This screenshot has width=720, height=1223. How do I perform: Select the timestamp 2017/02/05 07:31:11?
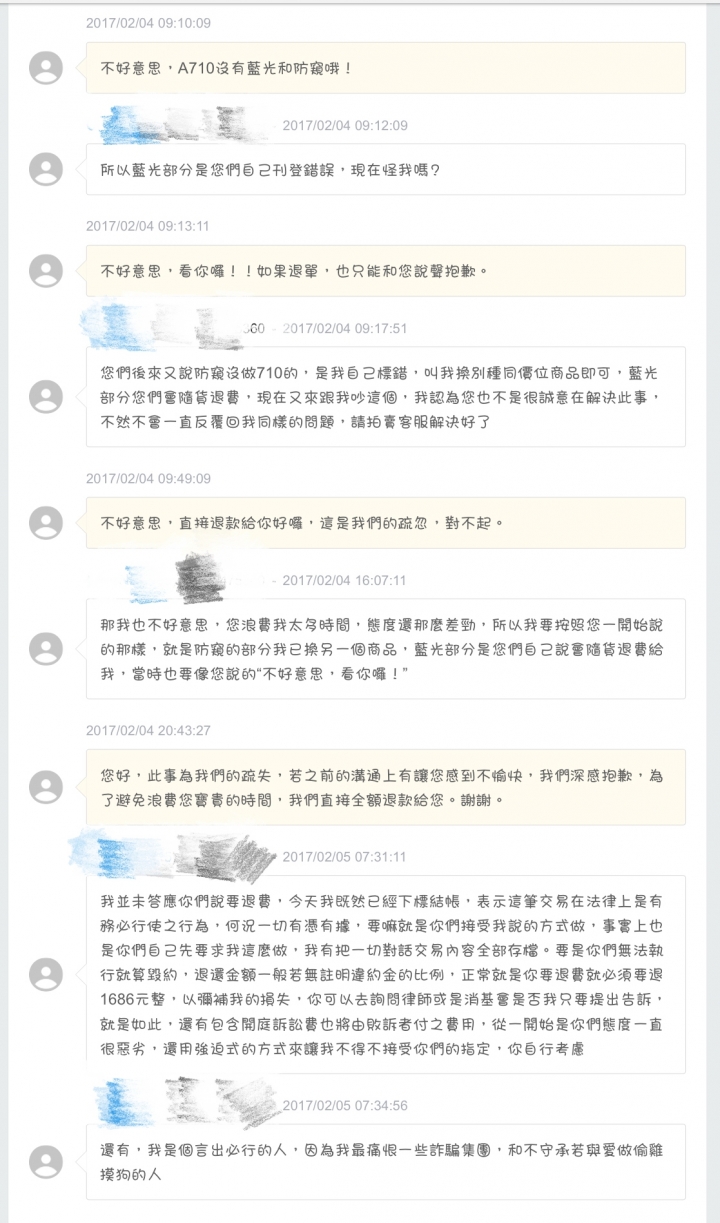click(343, 855)
